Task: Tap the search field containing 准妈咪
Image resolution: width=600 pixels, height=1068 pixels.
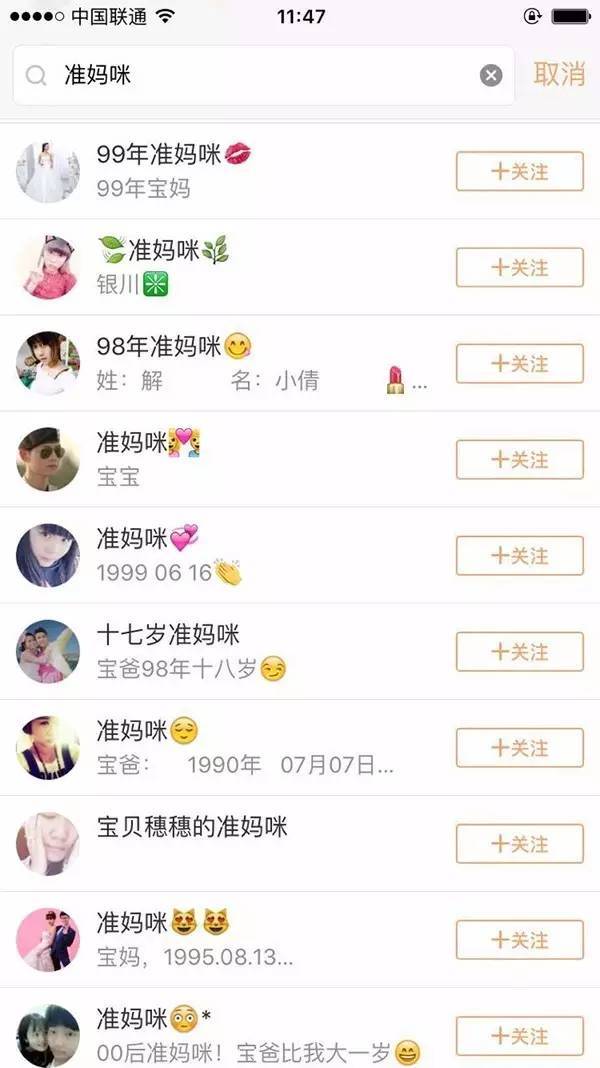Action: coord(260,75)
